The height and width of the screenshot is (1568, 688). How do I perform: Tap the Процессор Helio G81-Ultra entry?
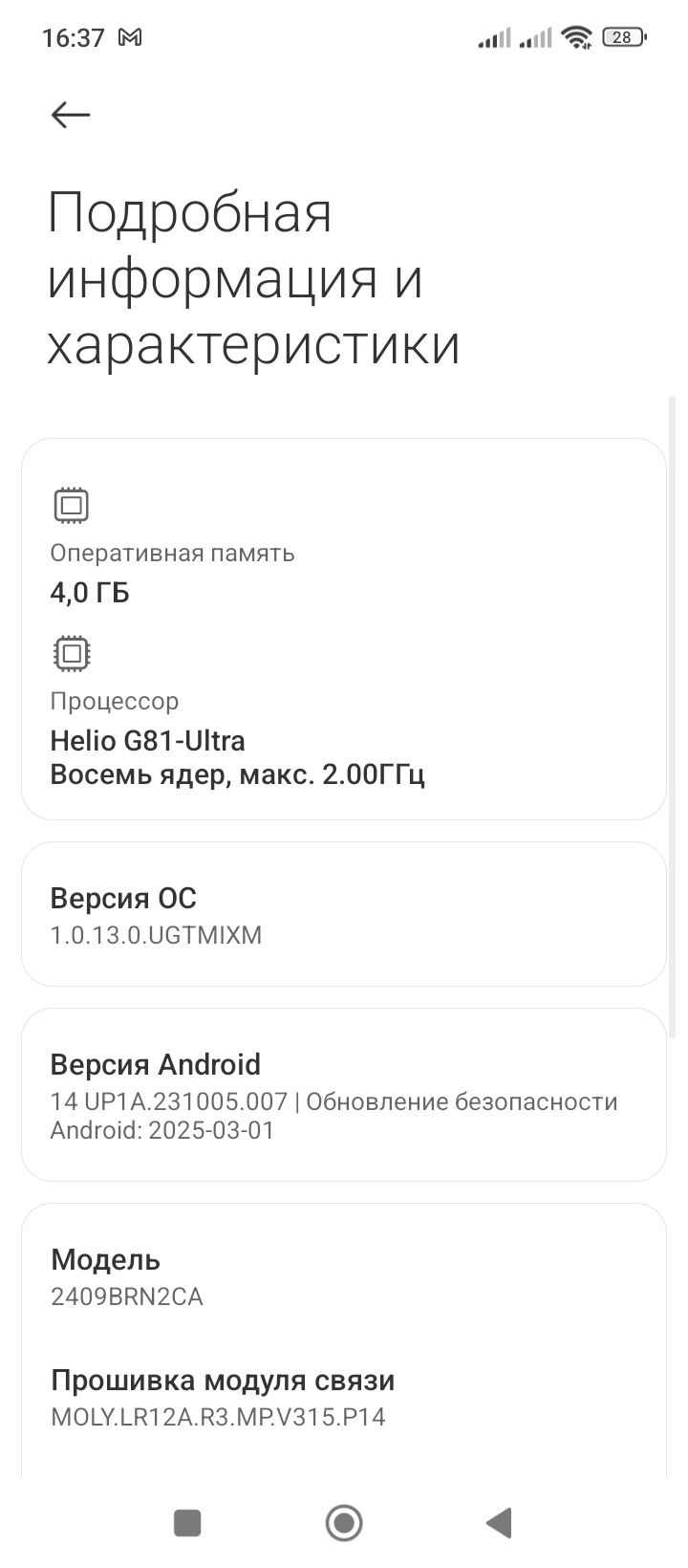click(x=344, y=711)
